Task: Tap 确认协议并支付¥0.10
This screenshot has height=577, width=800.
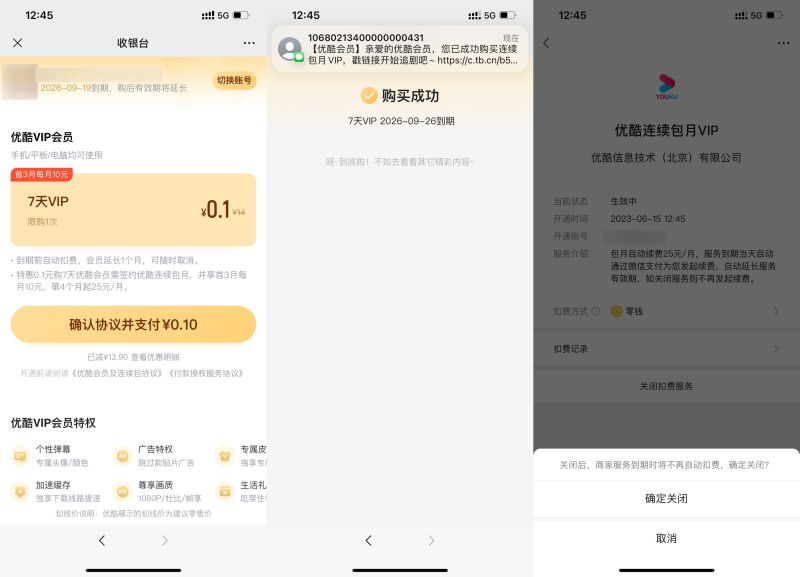Action: coord(133,325)
